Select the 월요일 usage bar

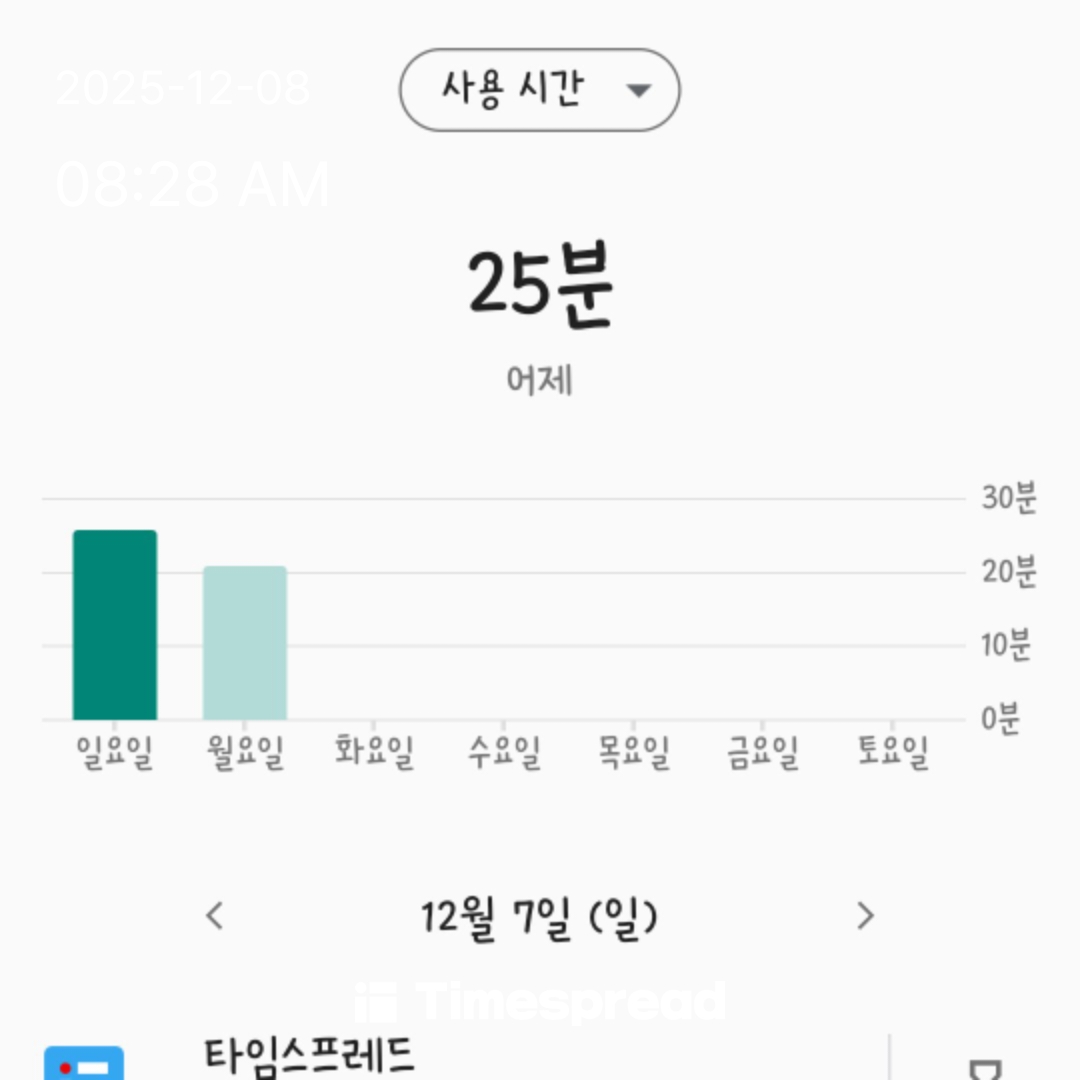245,643
